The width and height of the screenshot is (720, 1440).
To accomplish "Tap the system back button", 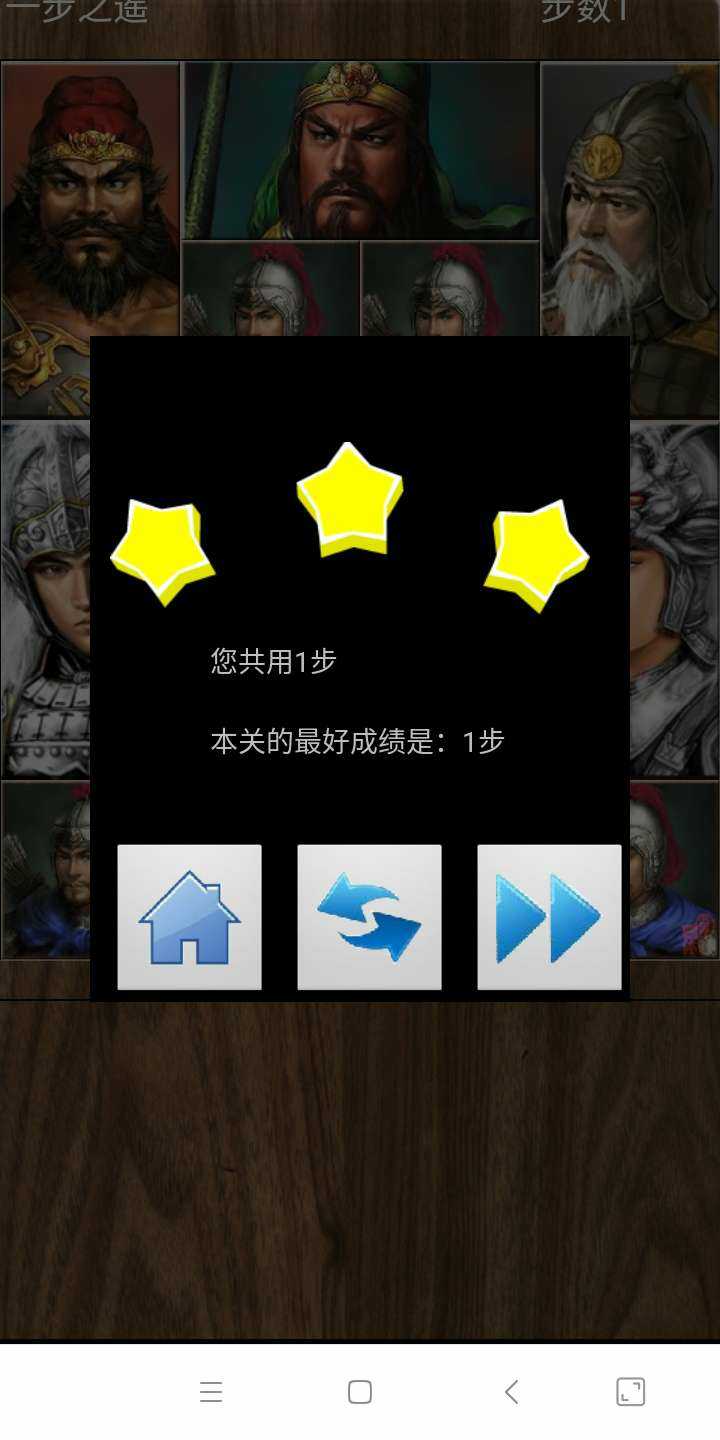I will pyautogui.click(x=511, y=1392).
